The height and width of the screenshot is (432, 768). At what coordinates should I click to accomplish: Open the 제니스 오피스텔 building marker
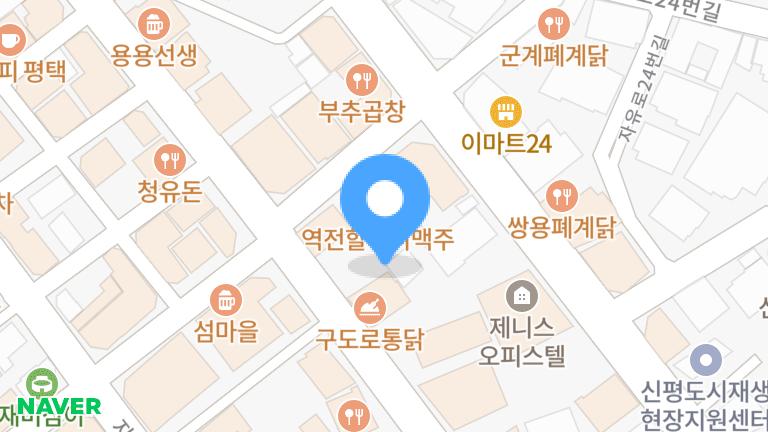tap(521, 296)
